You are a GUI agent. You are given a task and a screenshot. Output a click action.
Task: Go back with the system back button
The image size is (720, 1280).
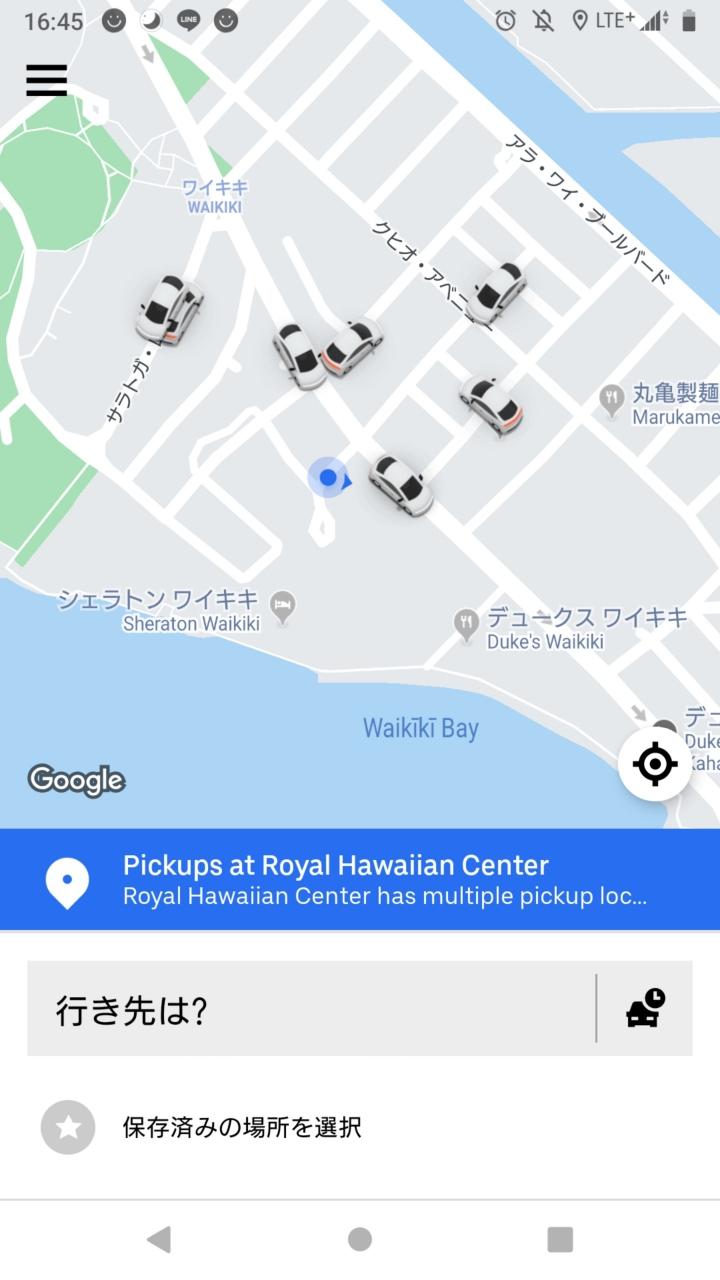(159, 1240)
